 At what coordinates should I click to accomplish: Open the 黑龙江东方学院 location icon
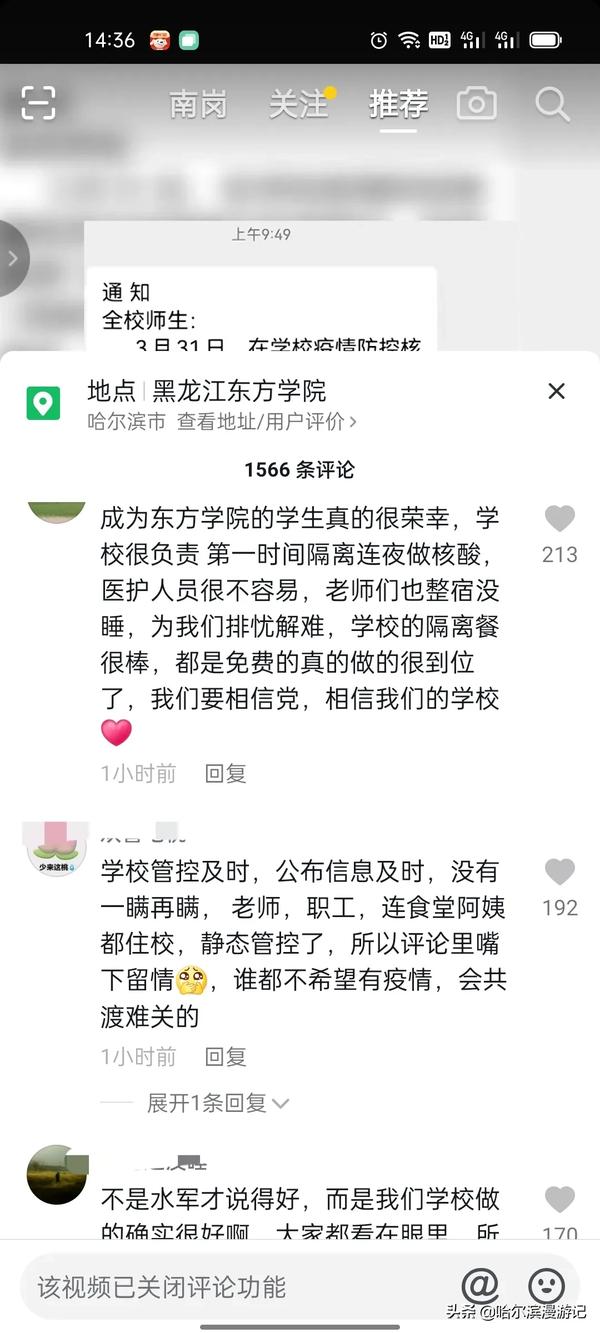(x=43, y=404)
